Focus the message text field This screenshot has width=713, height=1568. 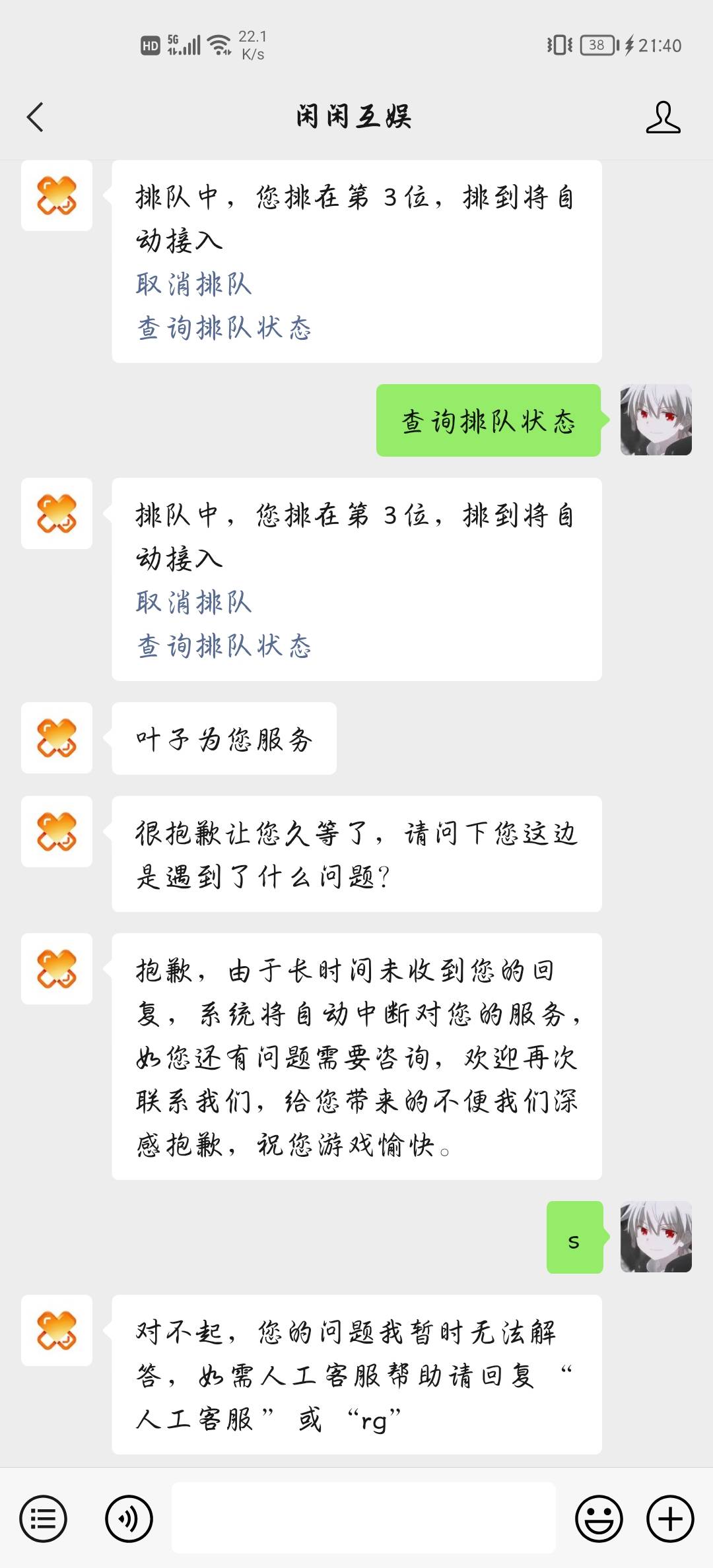click(363, 1517)
